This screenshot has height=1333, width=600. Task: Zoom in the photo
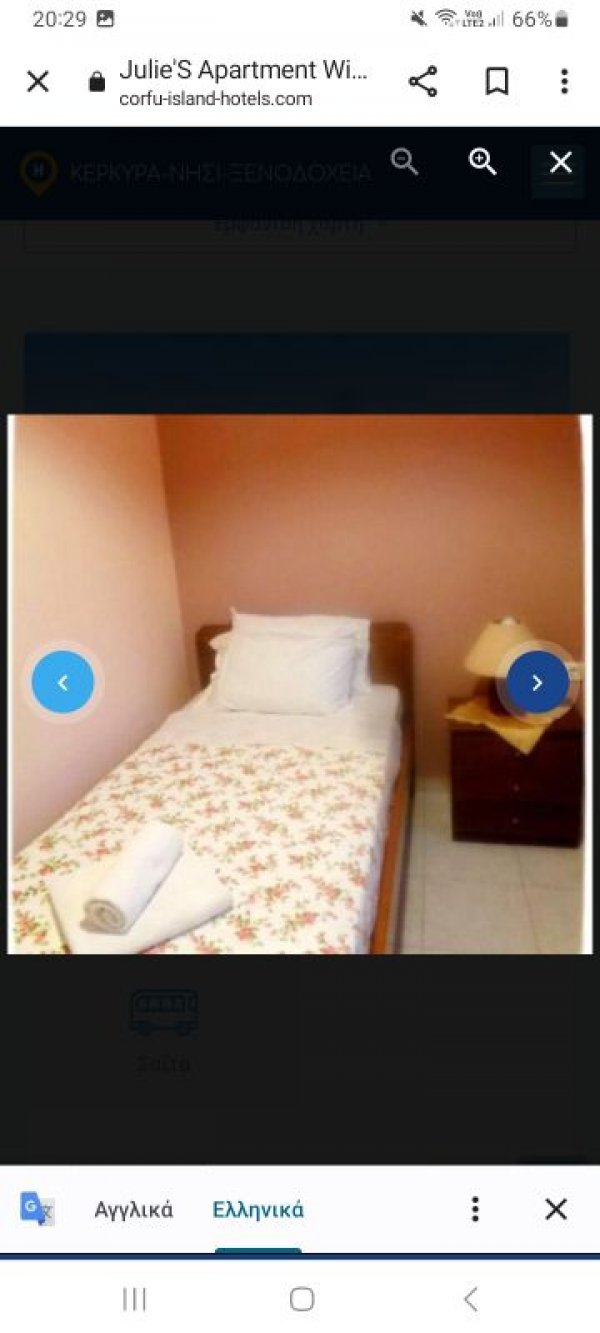point(483,161)
